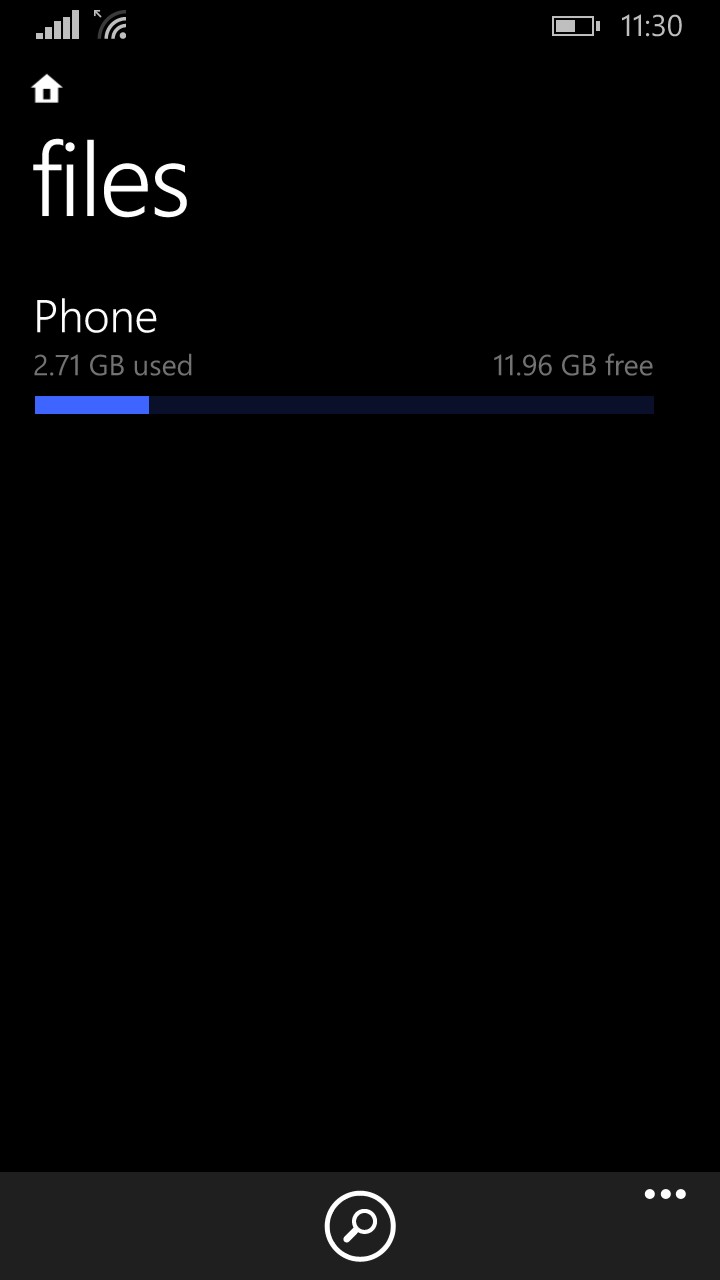Image resolution: width=720 pixels, height=1280 pixels.
Task: Tap the home icon above files title
Action: point(47,90)
